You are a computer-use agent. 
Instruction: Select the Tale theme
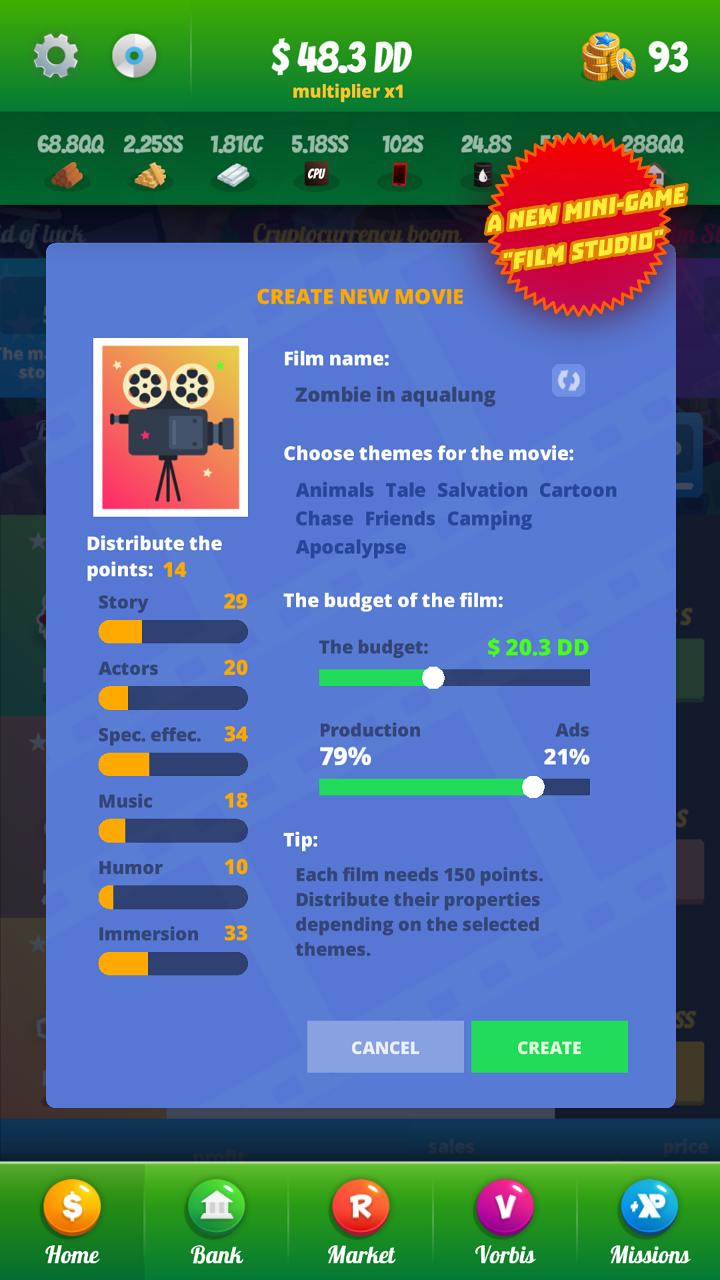click(405, 490)
